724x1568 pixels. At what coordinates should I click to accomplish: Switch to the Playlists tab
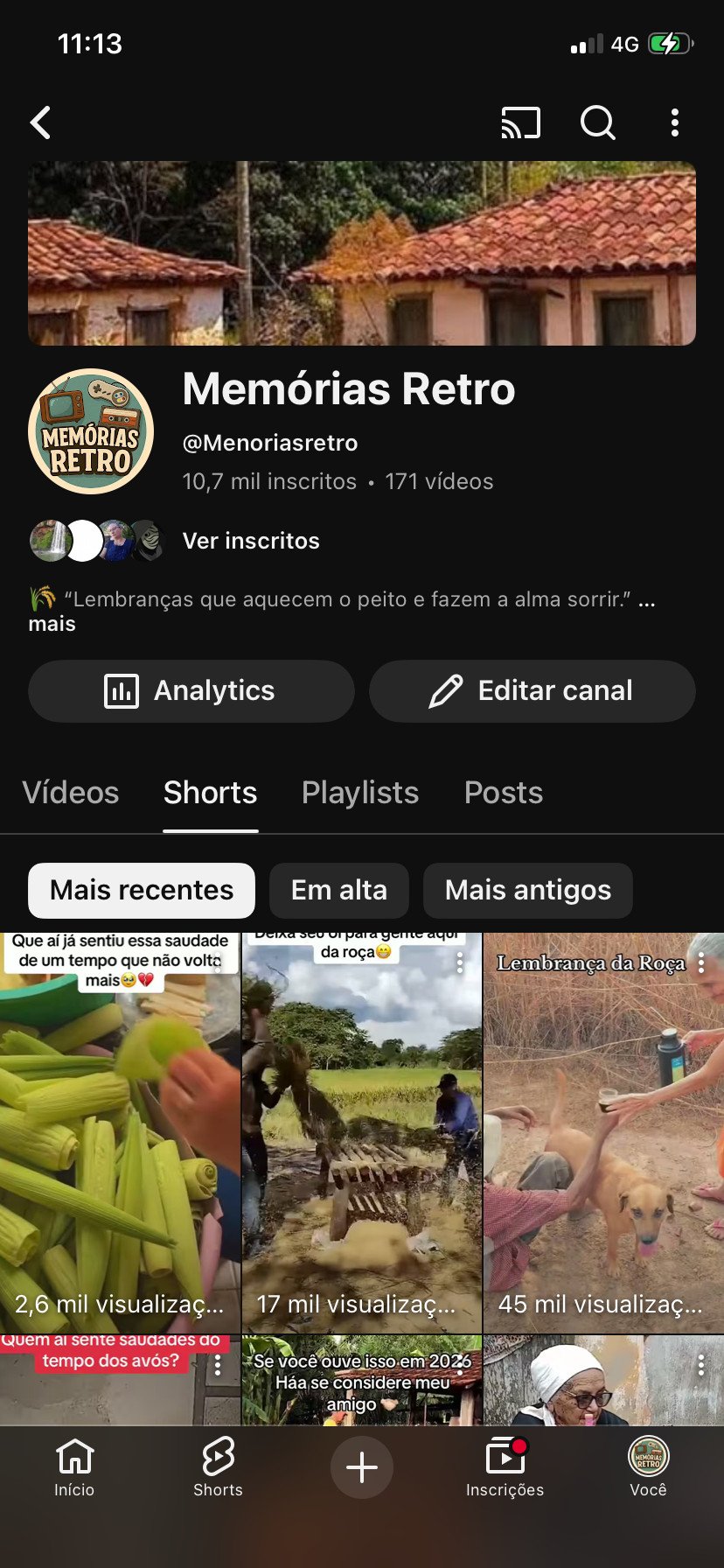click(359, 792)
